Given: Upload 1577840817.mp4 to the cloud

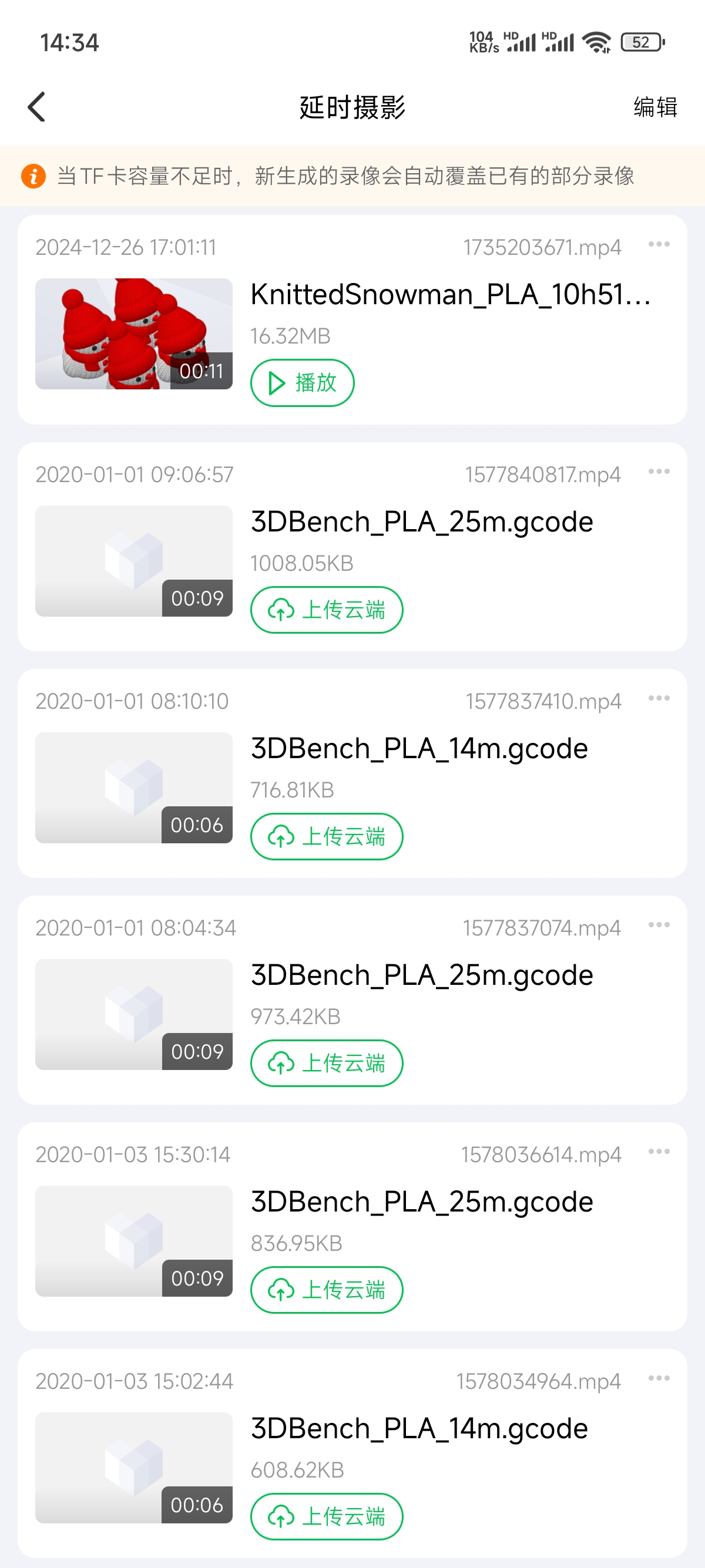Looking at the screenshot, I should coord(326,610).
